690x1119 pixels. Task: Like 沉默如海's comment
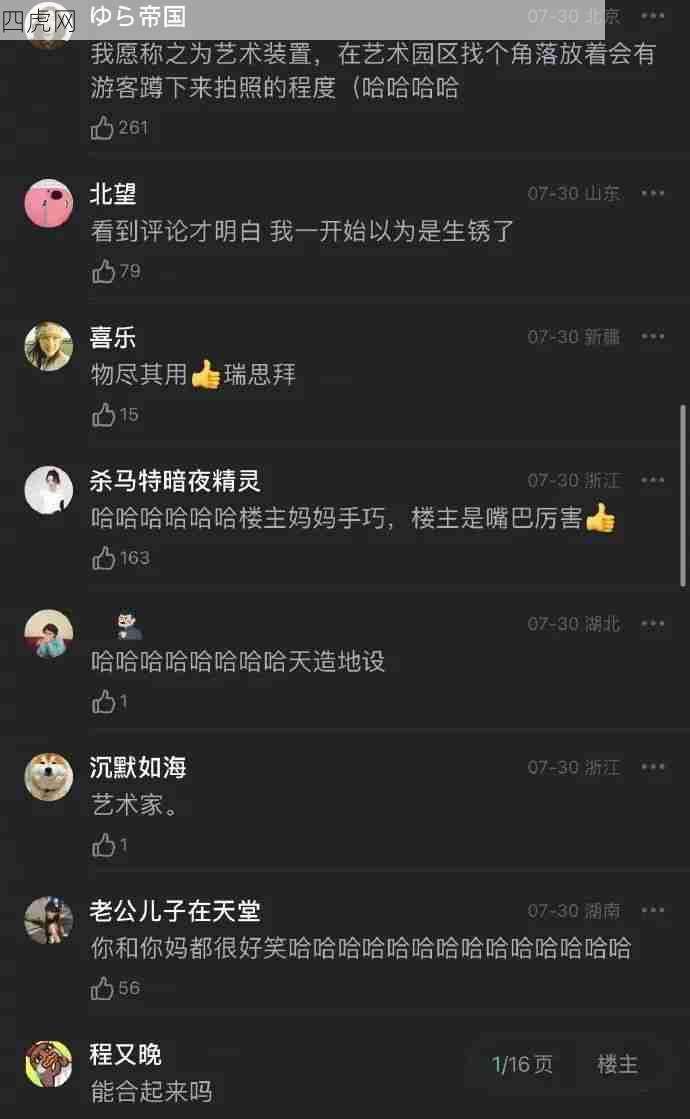click(104, 846)
